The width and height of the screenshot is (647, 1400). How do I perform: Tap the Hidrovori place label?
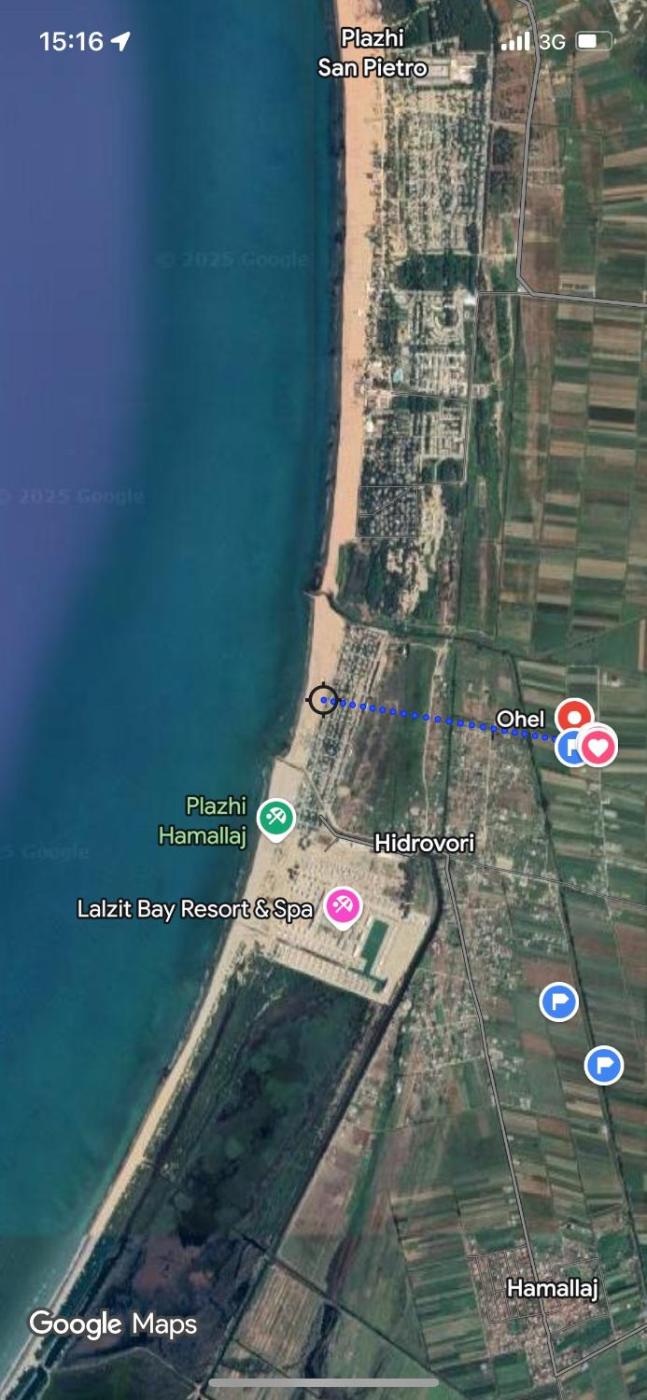424,844
